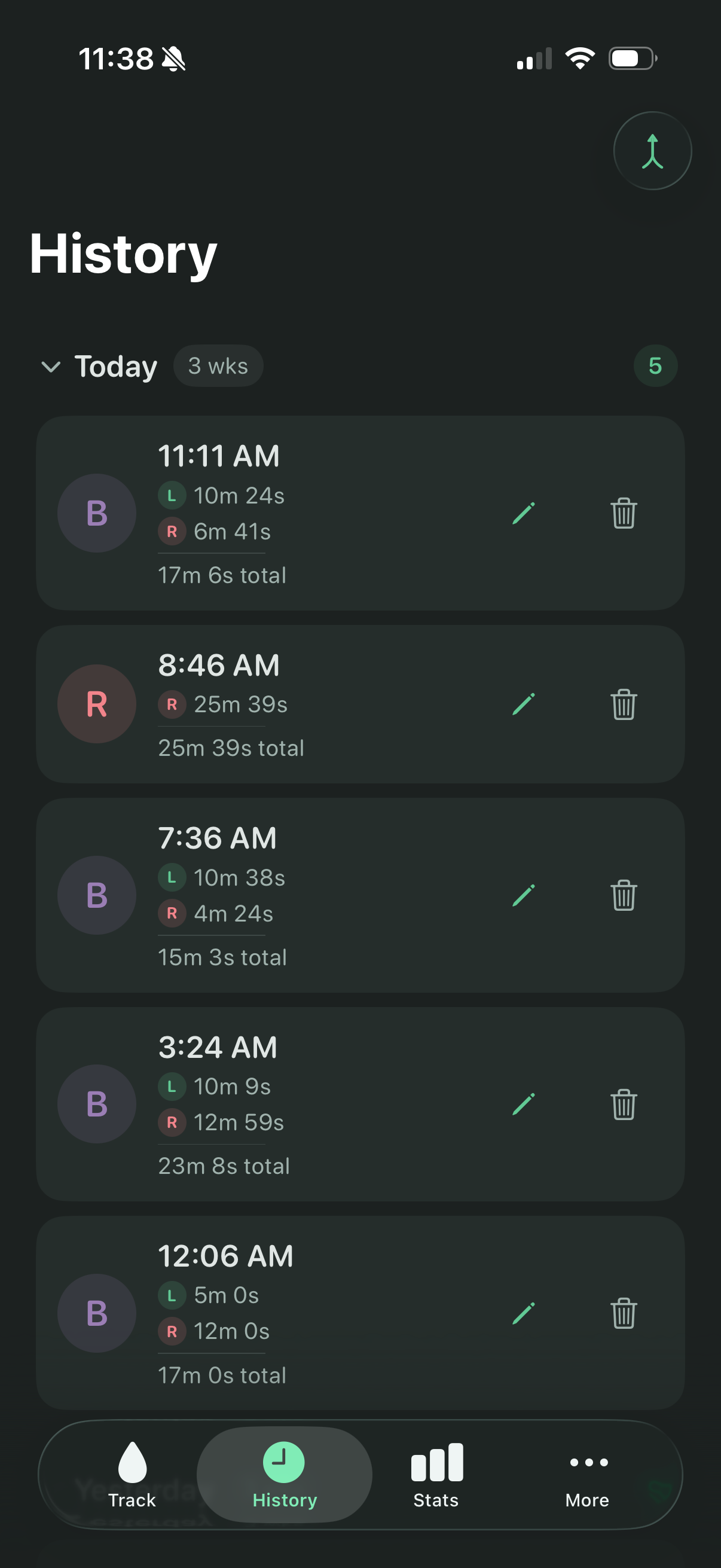Tap the clock icon on the History tab
The image size is (721, 1568).
pyautogui.click(x=284, y=1463)
